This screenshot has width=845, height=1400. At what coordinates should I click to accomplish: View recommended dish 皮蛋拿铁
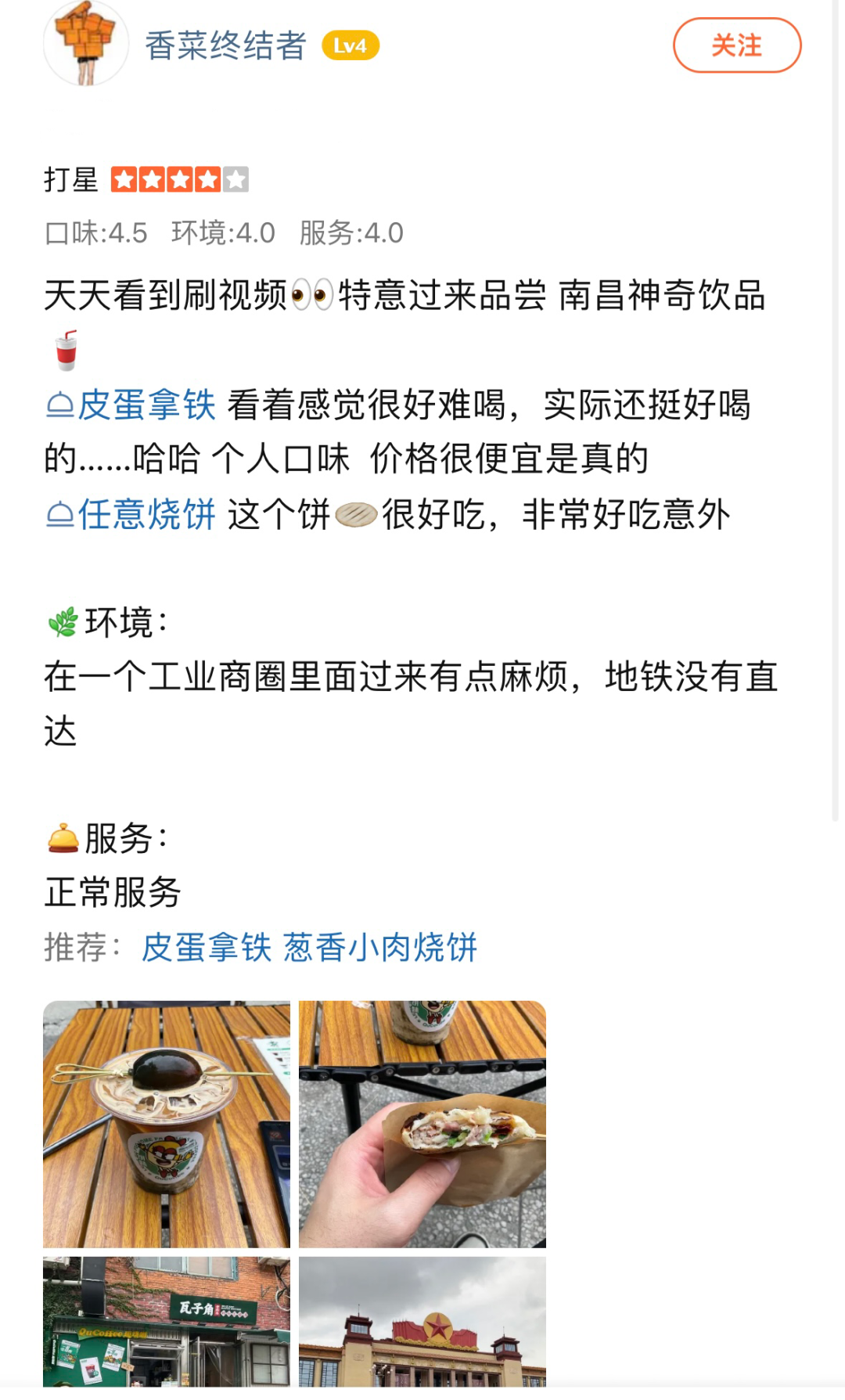click(x=207, y=948)
